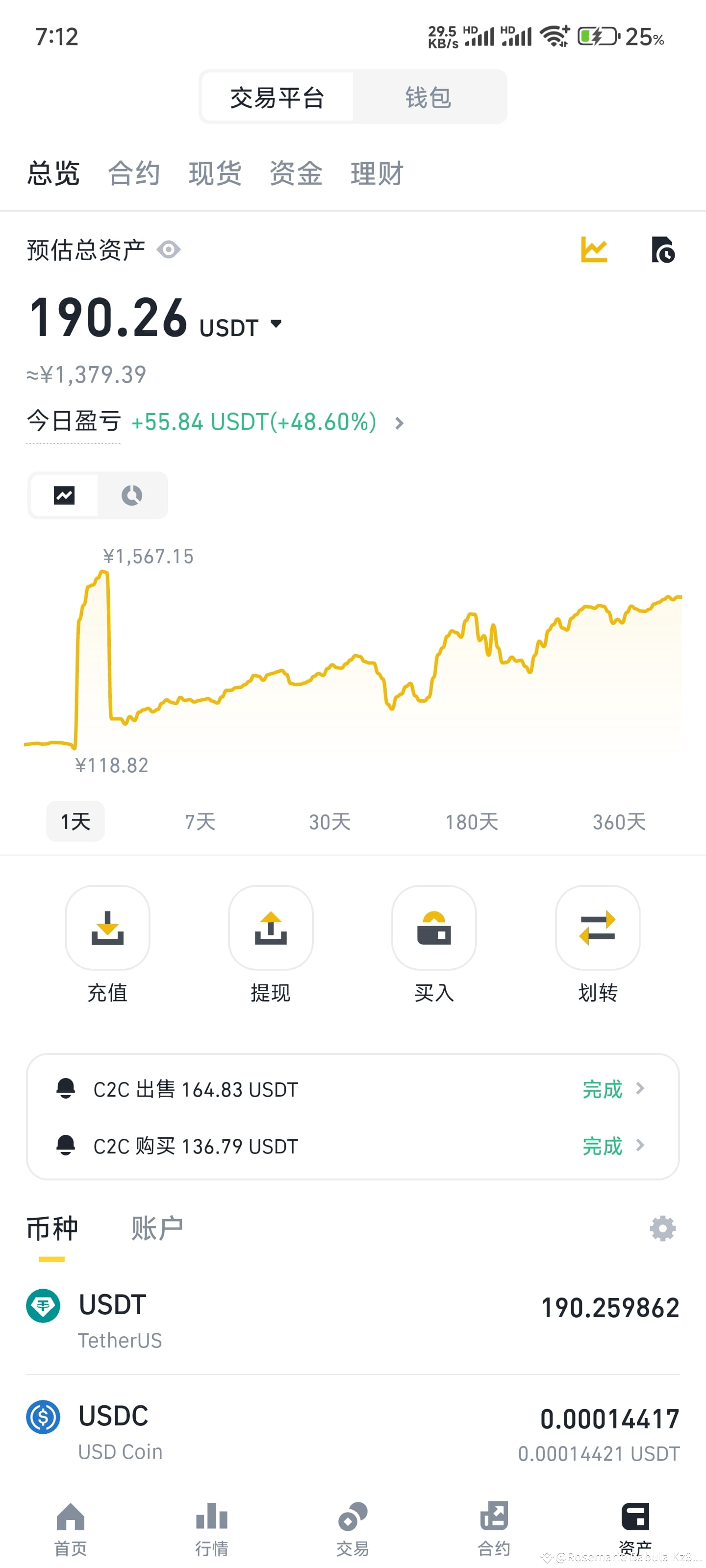The width and height of the screenshot is (706, 1568).
Task: Open the 交易 tab in bottom navigation
Action: point(352,1522)
